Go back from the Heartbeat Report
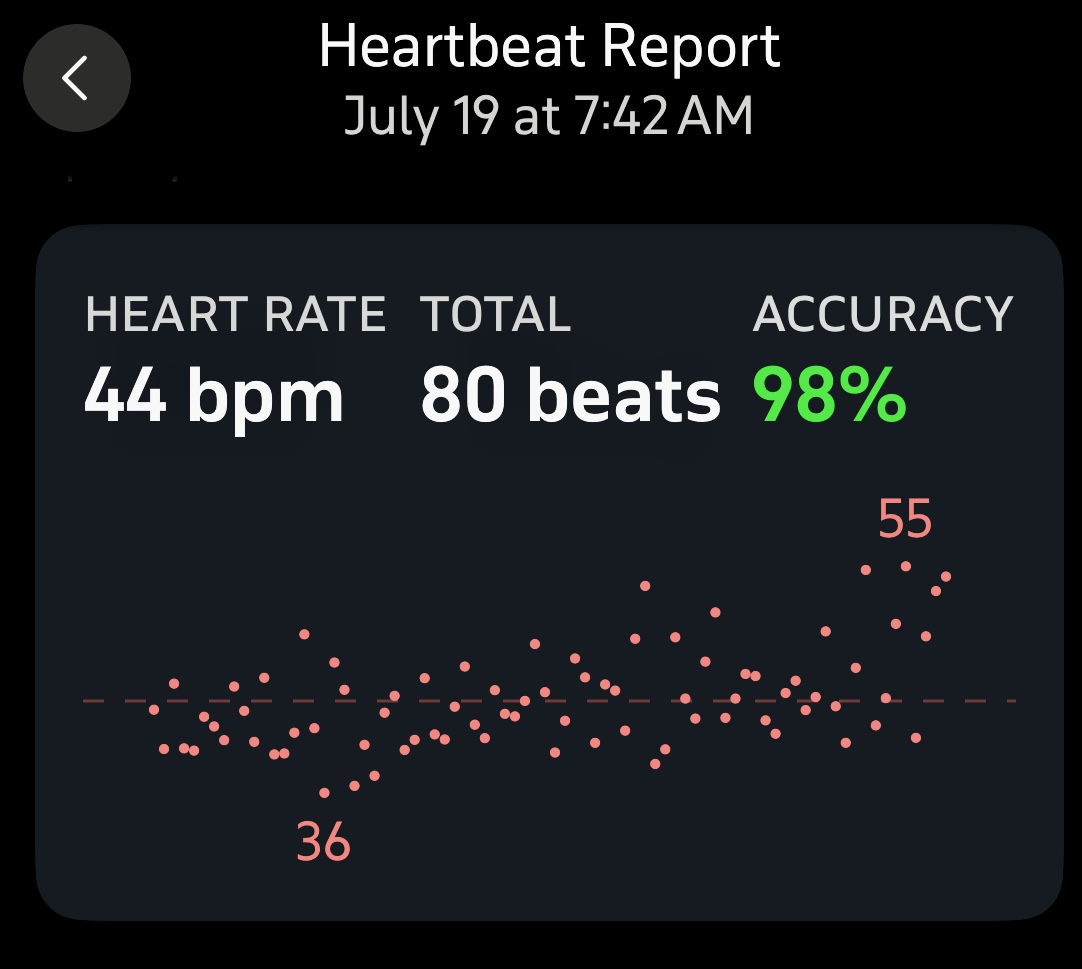This screenshot has width=1082, height=969. point(77,78)
